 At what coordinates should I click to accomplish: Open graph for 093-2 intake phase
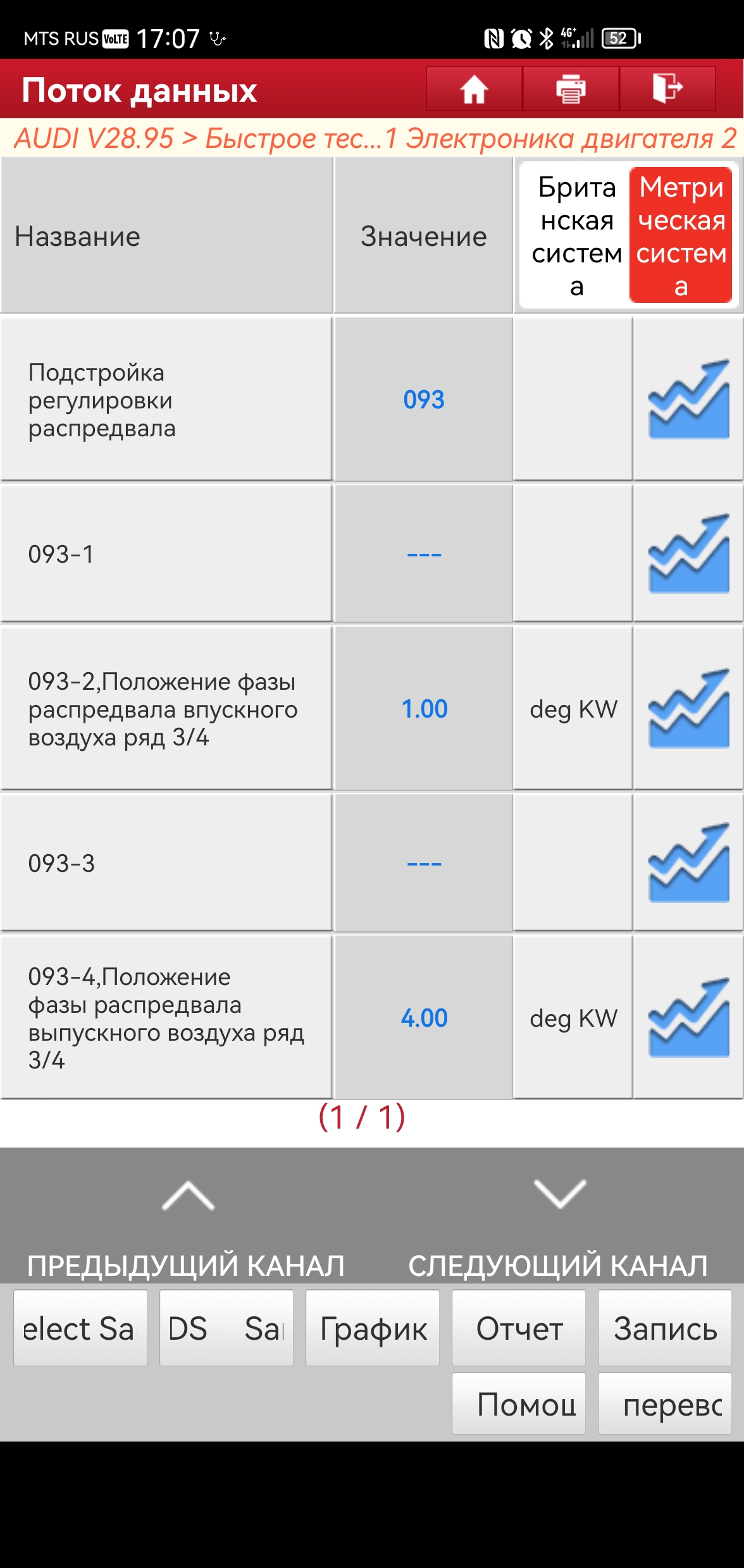point(688,709)
